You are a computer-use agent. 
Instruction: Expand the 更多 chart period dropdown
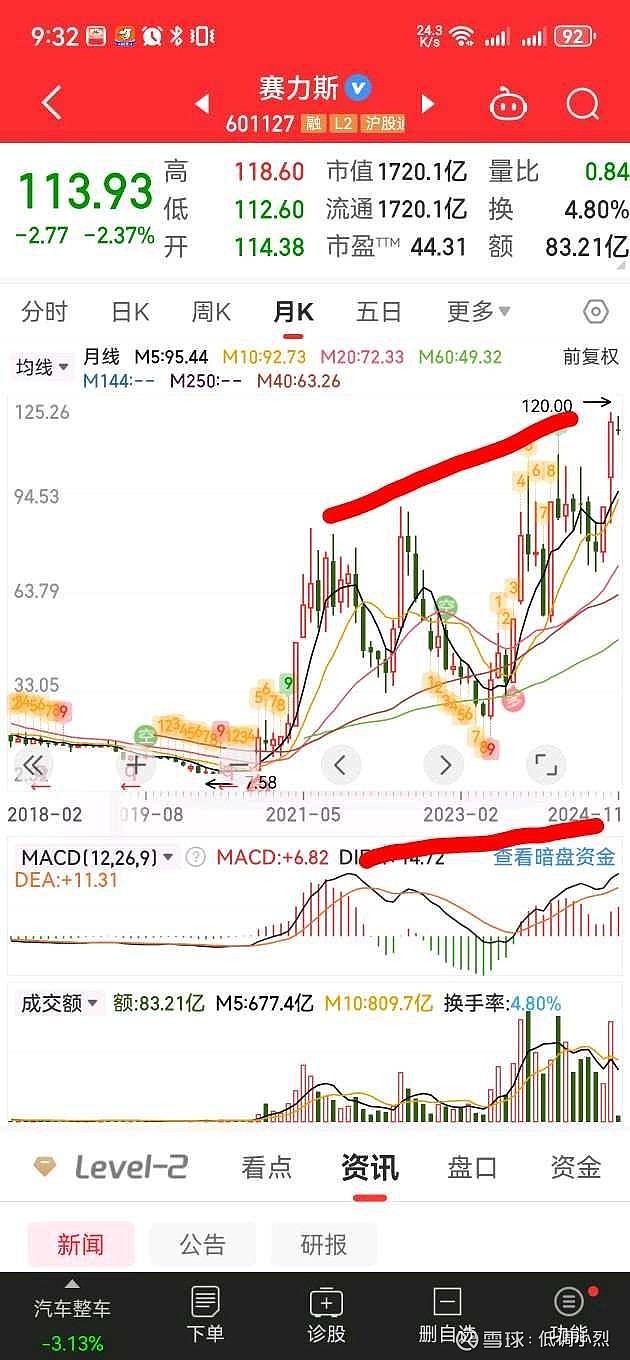click(x=478, y=312)
